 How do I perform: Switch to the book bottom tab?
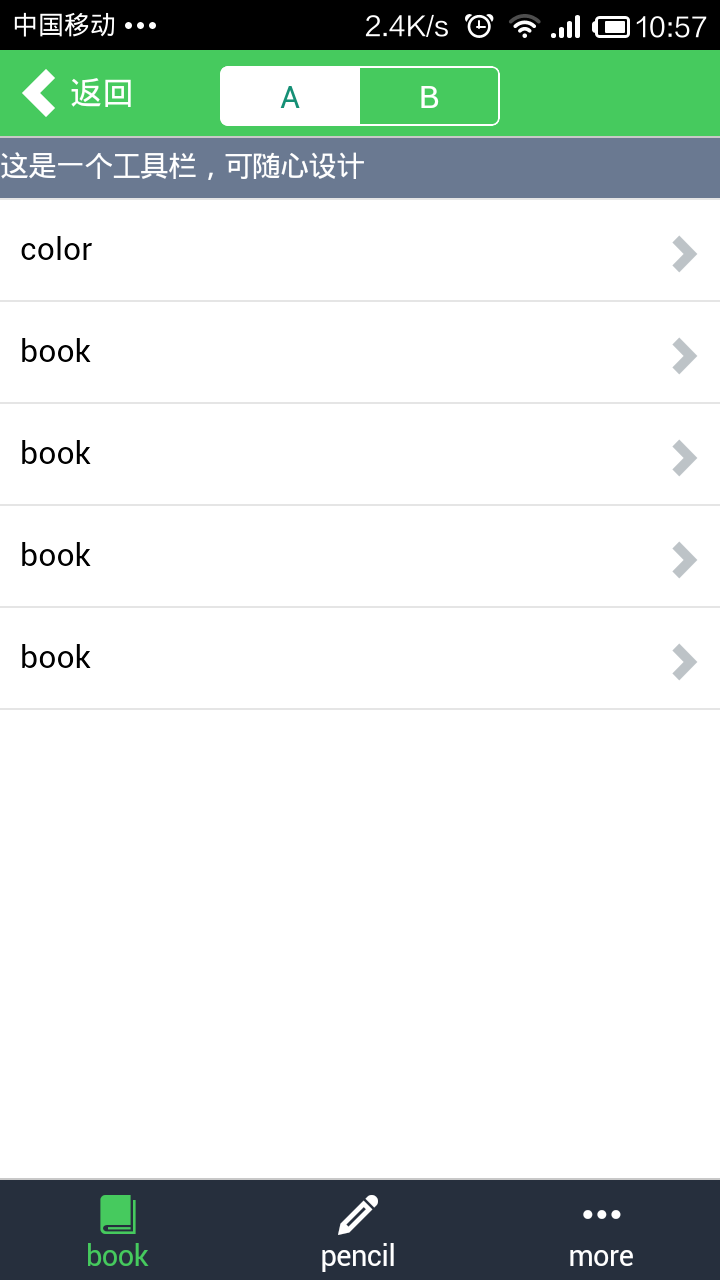[x=118, y=1231]
